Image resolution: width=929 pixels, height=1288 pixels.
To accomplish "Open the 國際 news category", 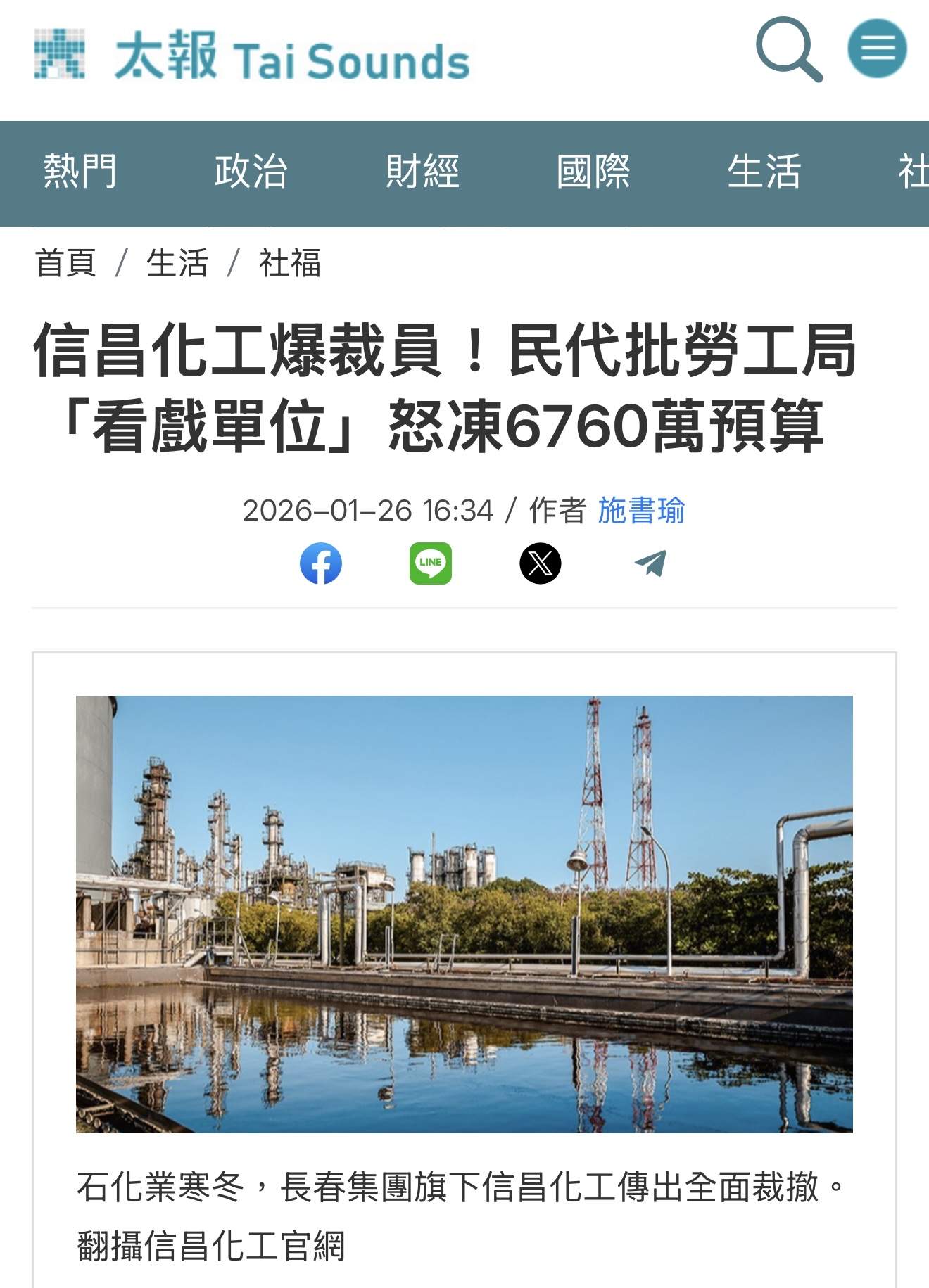I will [593, 170].
